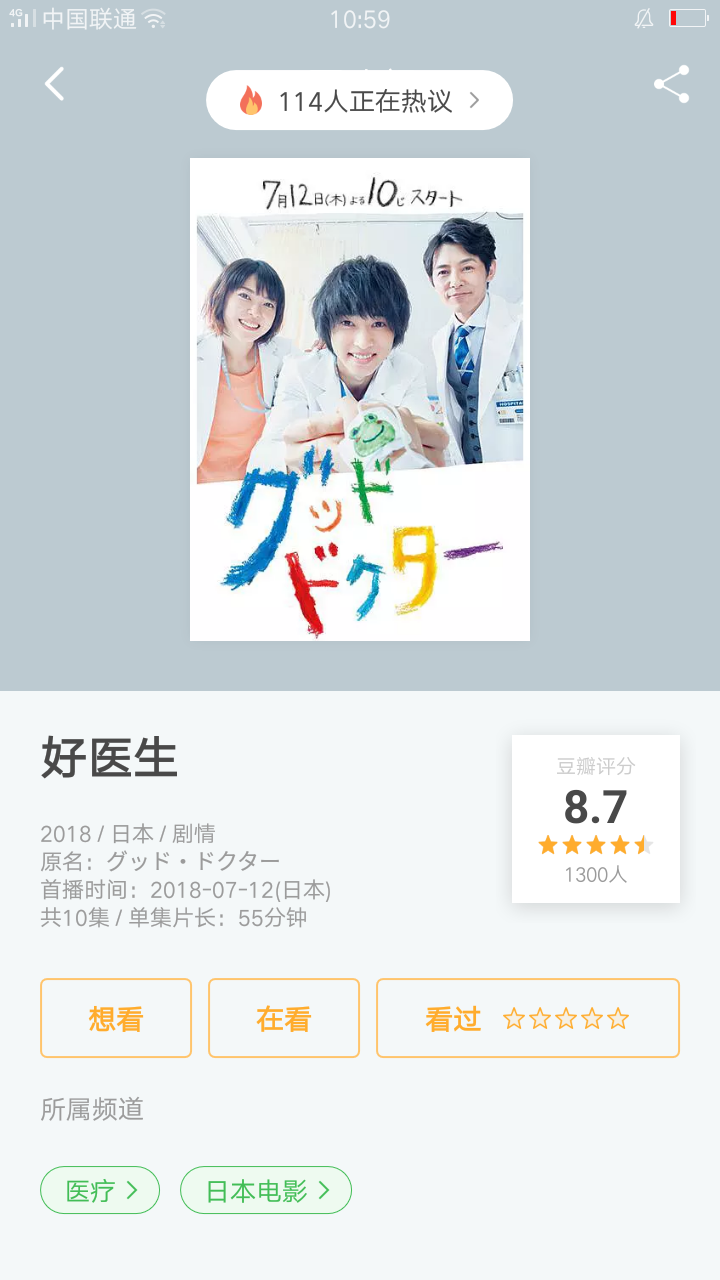Open the 114人正在热议 discussion pill
Screen dimensions: 720x1280
pos(359,100)
